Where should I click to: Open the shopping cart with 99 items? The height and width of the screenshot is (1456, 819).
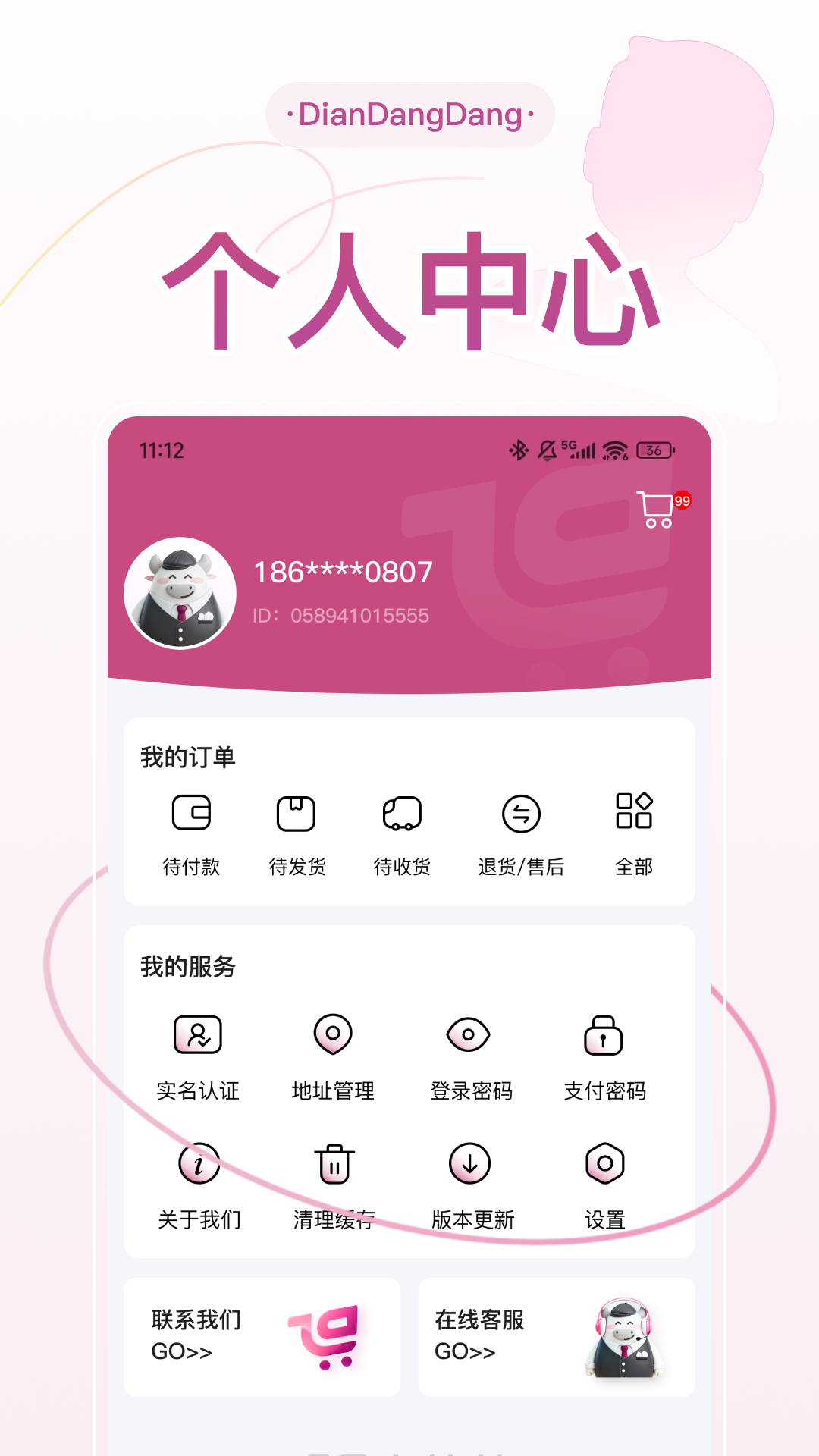[656, 510]
